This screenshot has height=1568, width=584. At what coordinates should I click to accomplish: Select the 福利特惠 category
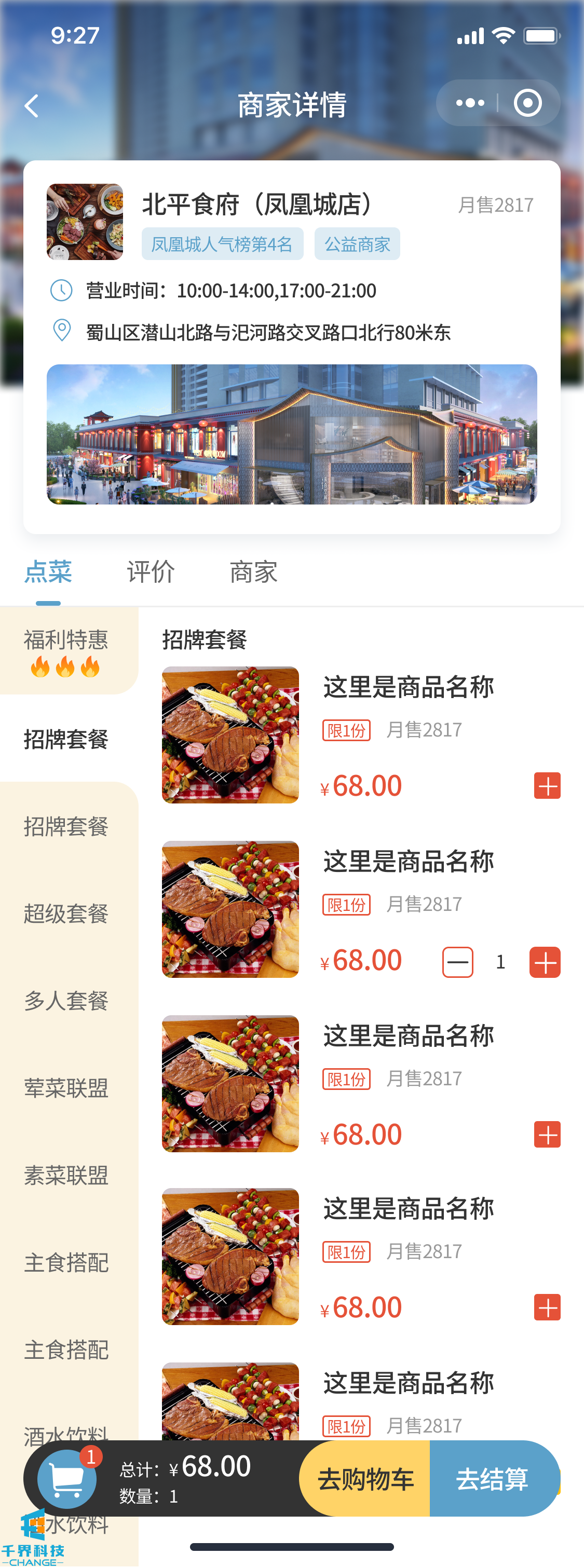tap(66, 650)
